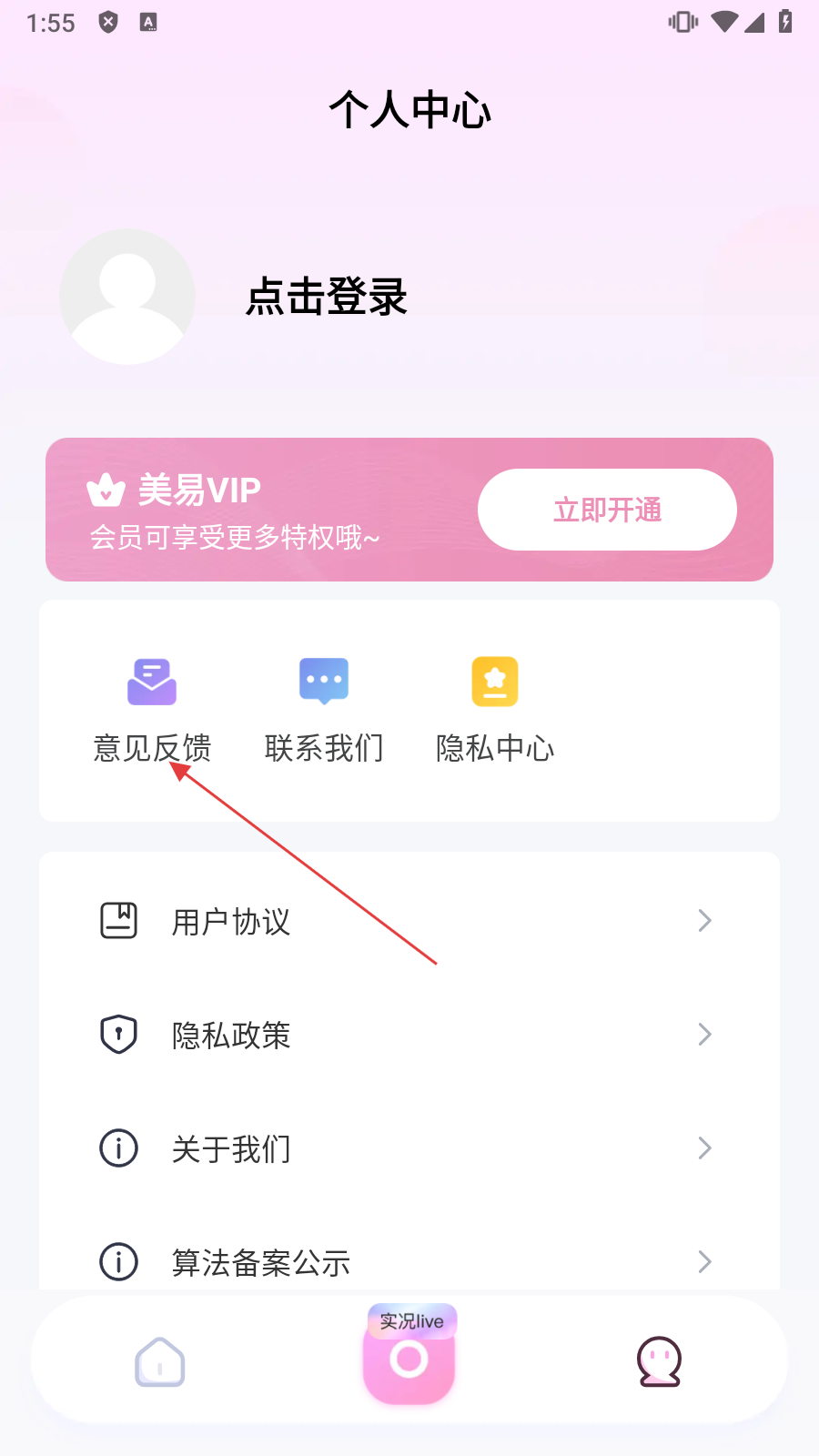Switch to the home tab
The height and width of the screenshot is (1456, 819).
tap(160, 1362)
